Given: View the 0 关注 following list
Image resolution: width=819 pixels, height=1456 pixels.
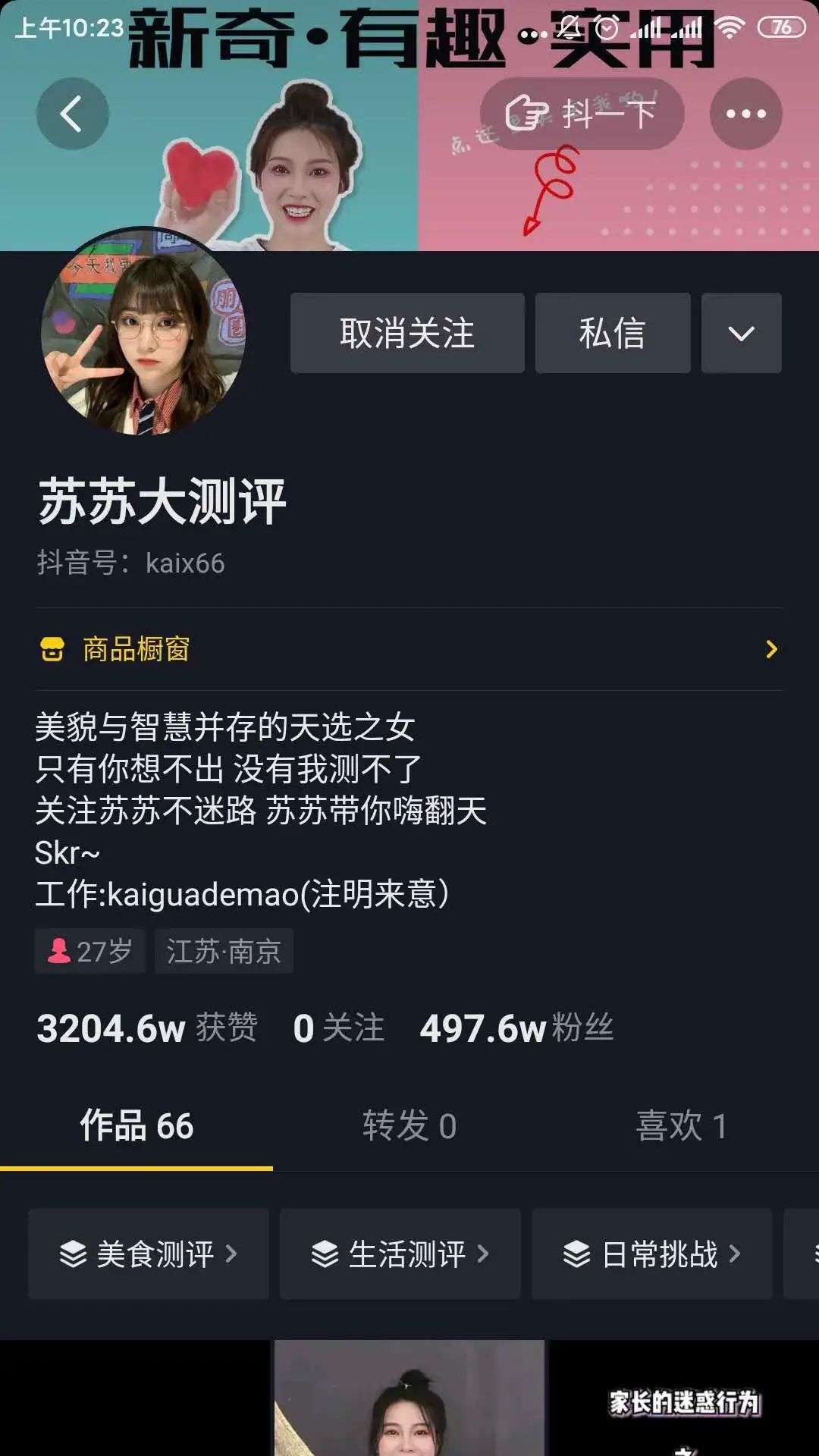Looking at the screenshot, I should point(338,1028).
